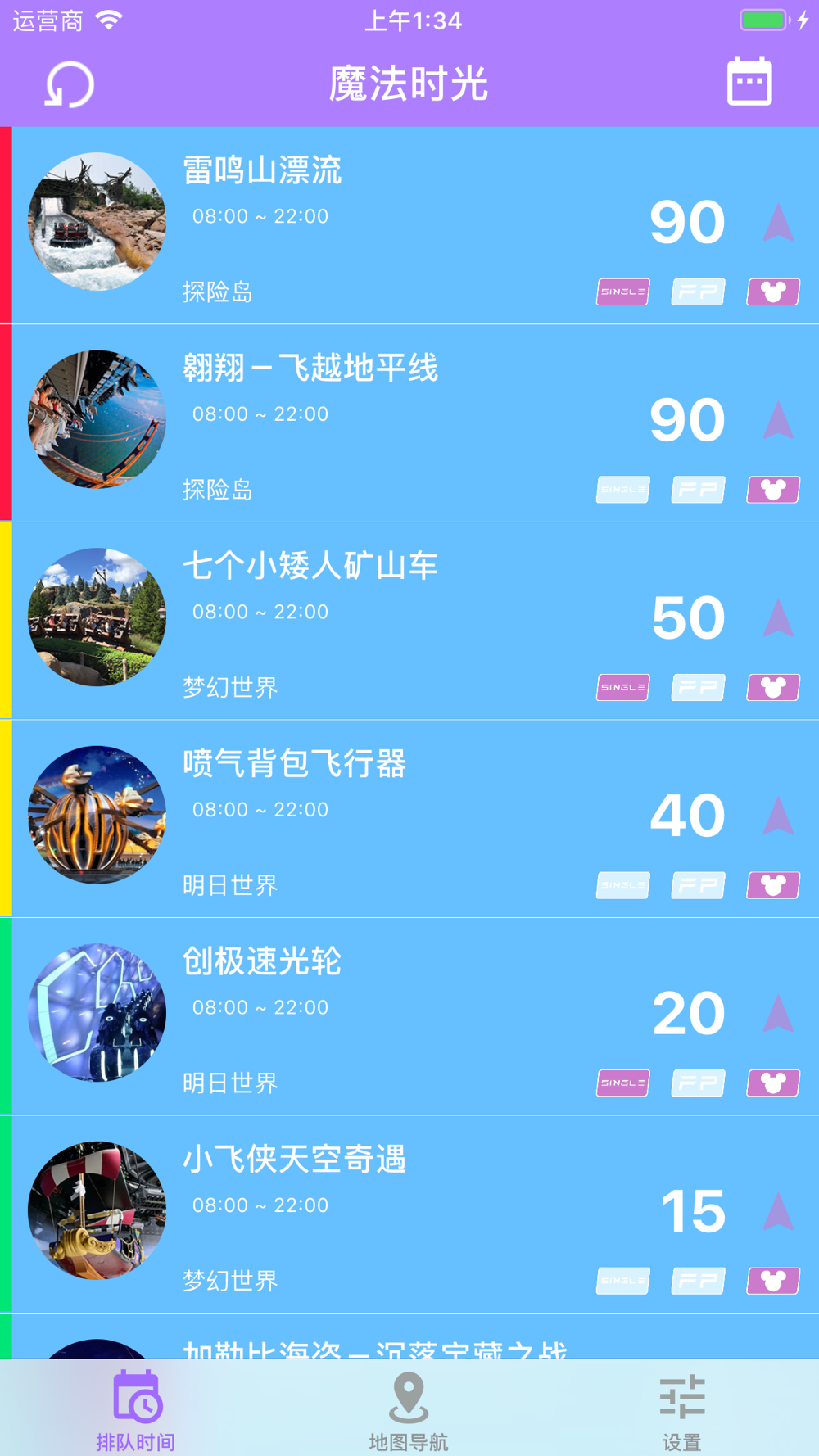The height and width of the screenshot is (1456, 819).
Task: Tap the navigation arrow for 雷鸣山漂流
Action: (x=777, y=223)
